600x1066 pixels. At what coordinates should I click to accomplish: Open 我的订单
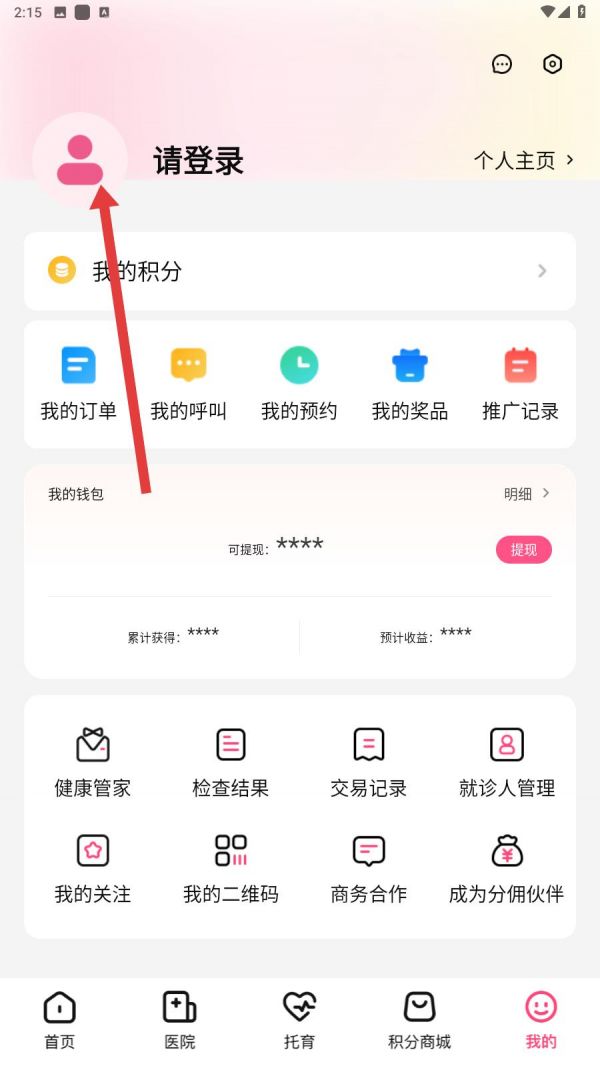pos(79,384)
